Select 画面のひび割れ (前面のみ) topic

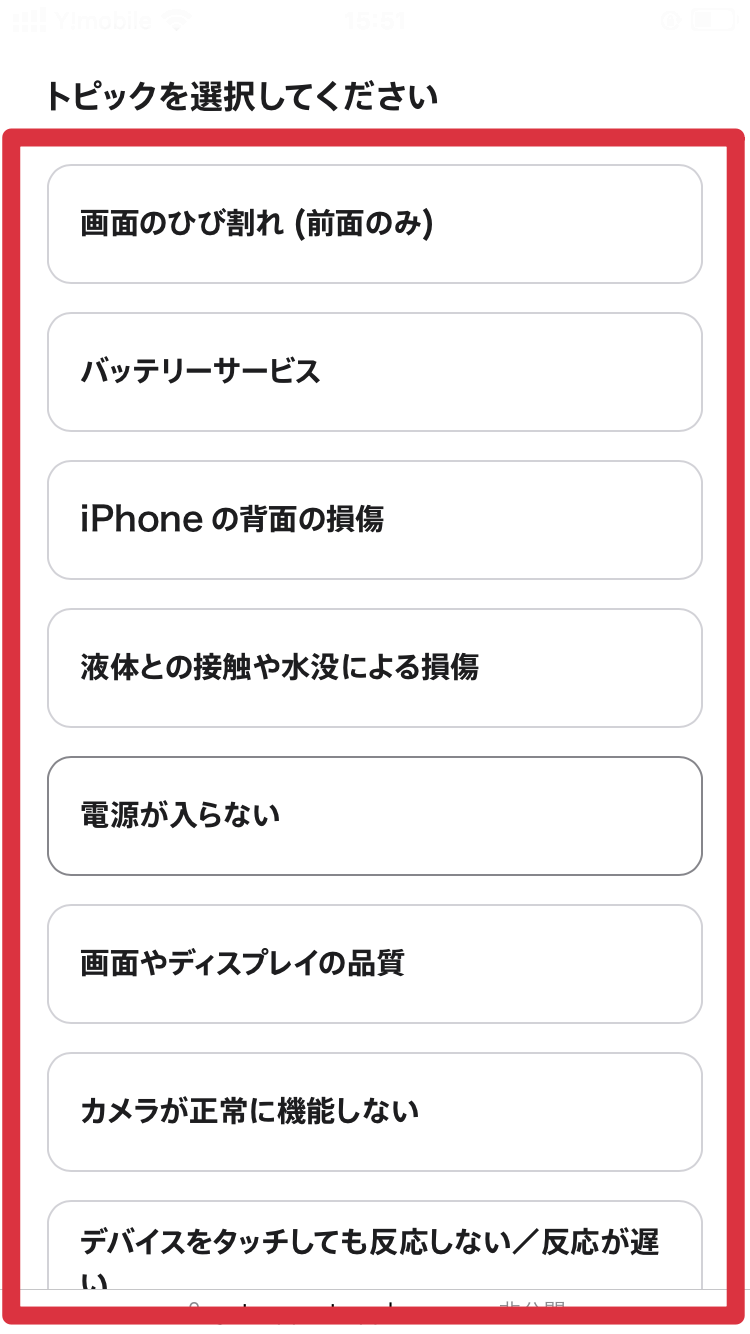375,224
